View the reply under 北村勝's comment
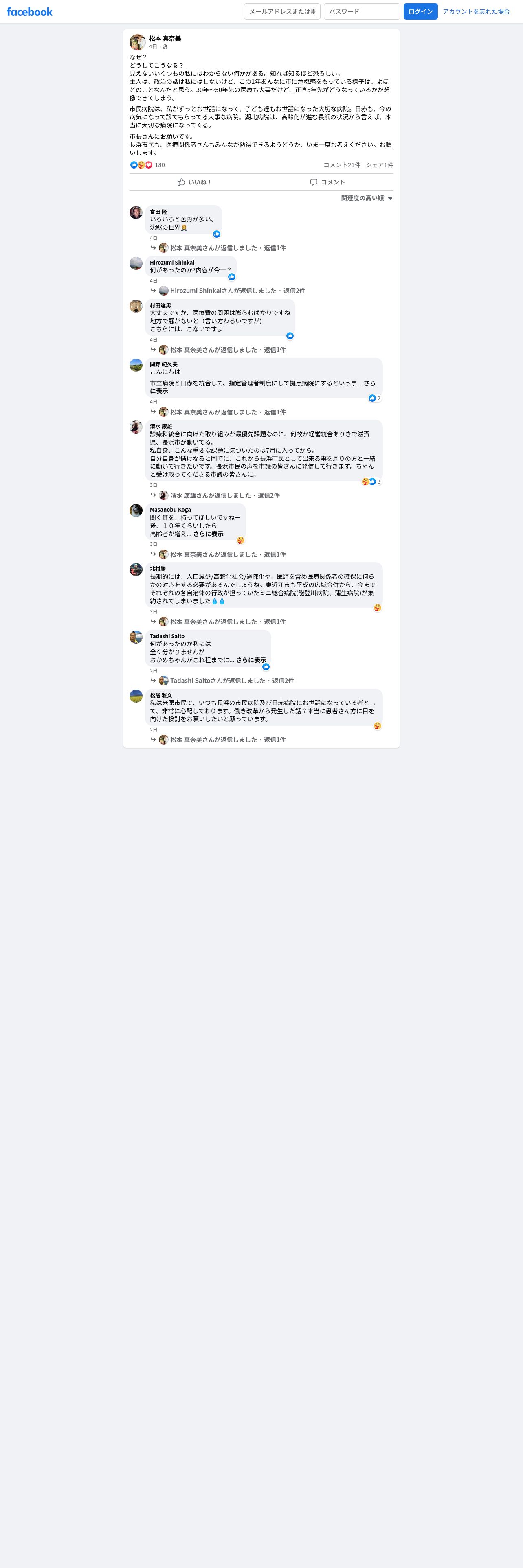The height and width of the screenshot is (1568, 523). coord(228,622)
